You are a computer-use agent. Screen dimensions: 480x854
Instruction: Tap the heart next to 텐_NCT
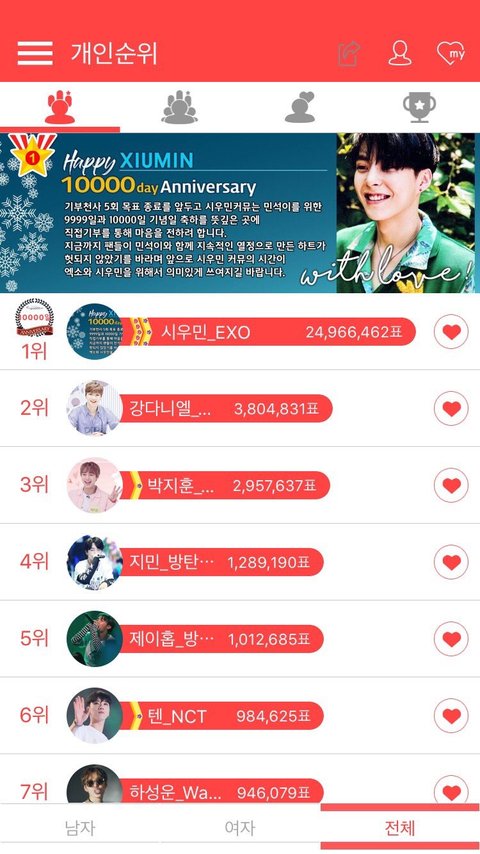pyautogui.click(x=451, y=716)
